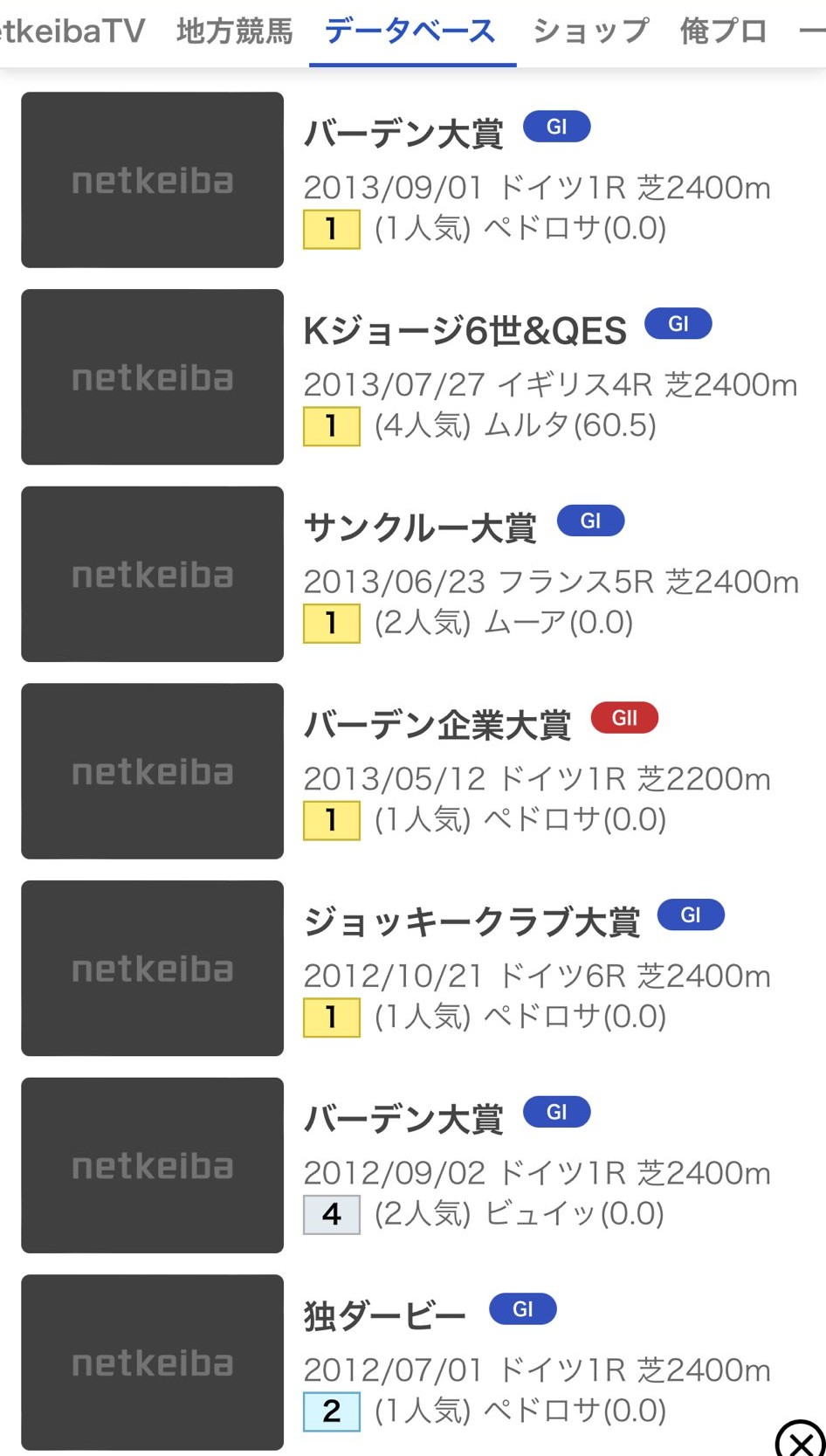View the Kジョージ6世&QES race entry
The image size is (826, 1456).
tap(465, 331)
